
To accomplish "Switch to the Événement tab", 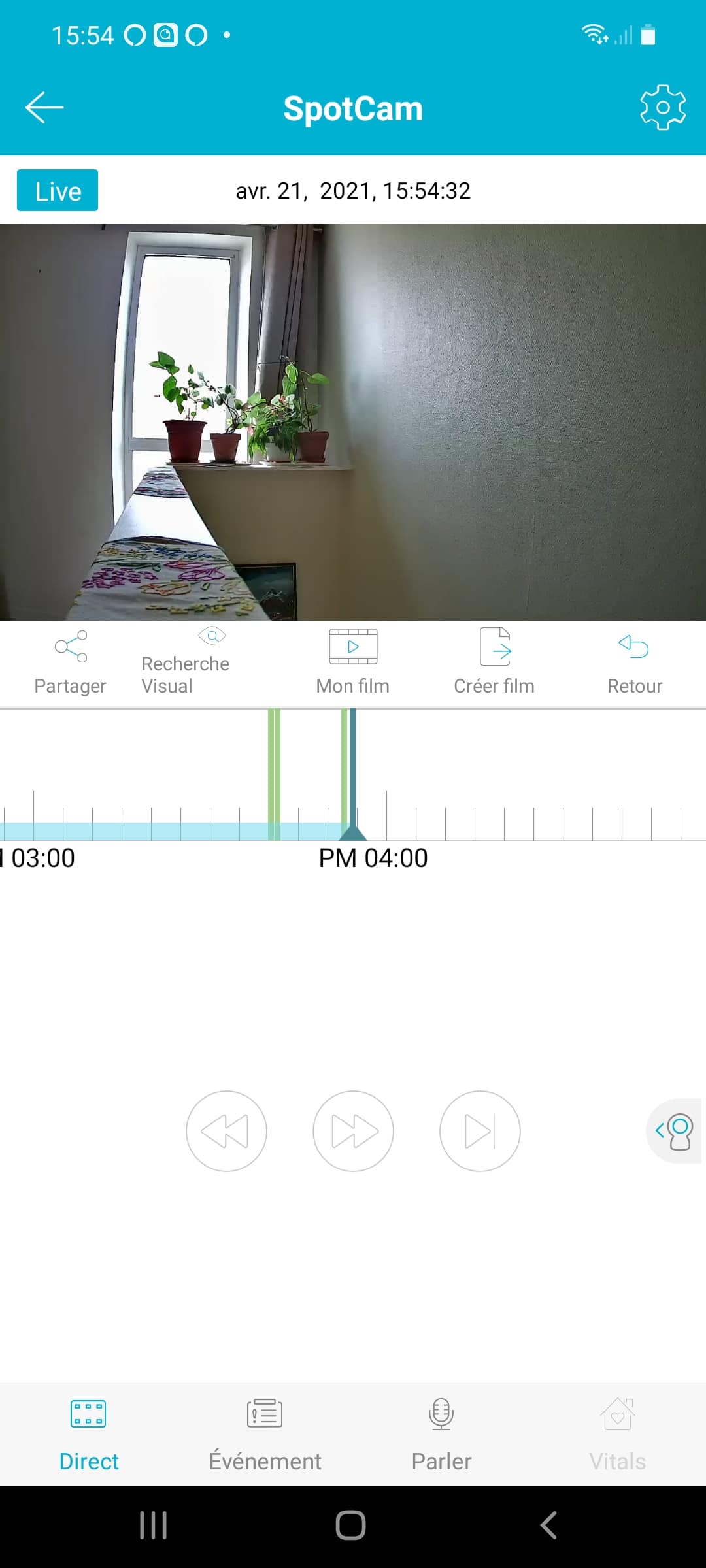I will point(265,1434).
